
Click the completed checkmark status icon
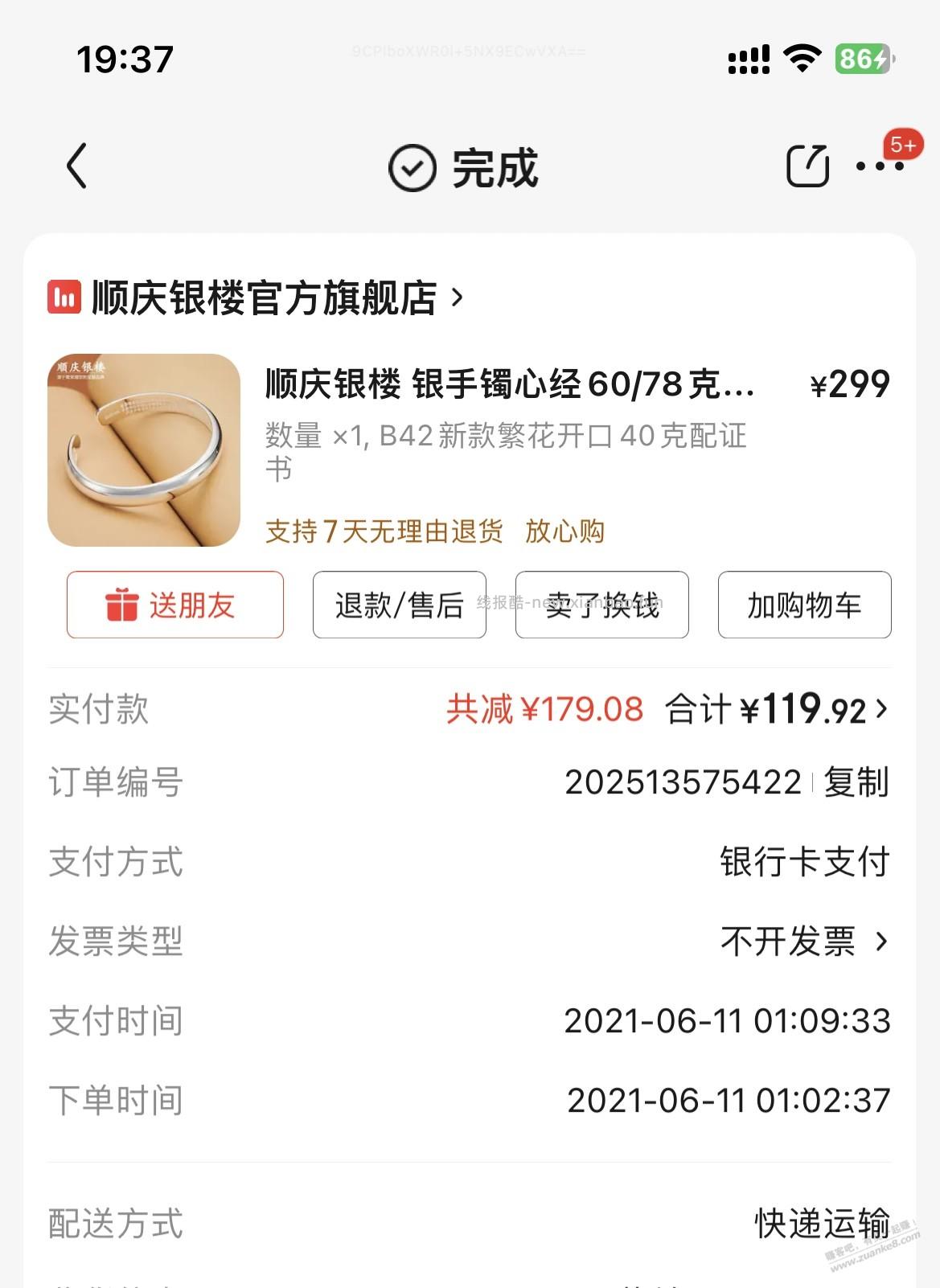pyautogui.click(x=411, y=169)
